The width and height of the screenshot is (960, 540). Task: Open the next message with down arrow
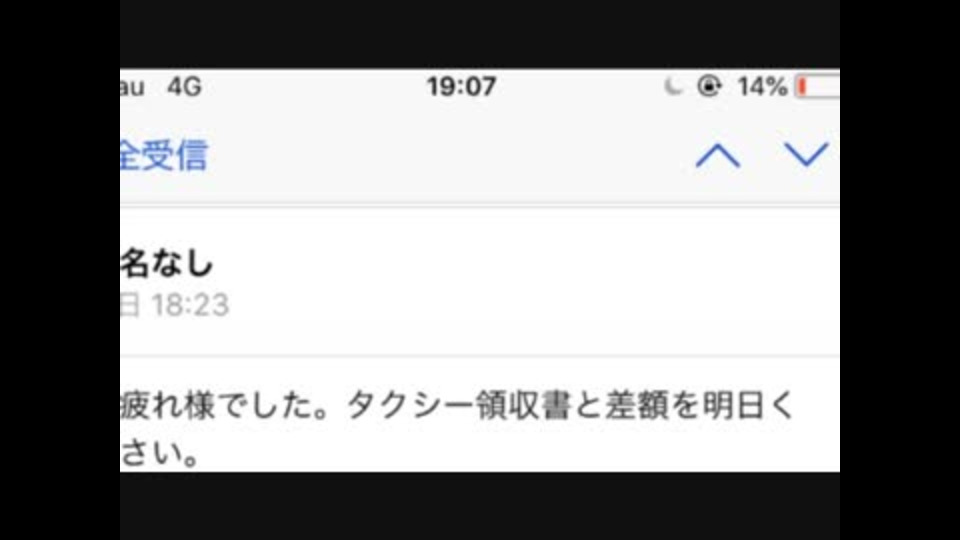(806, 154)
